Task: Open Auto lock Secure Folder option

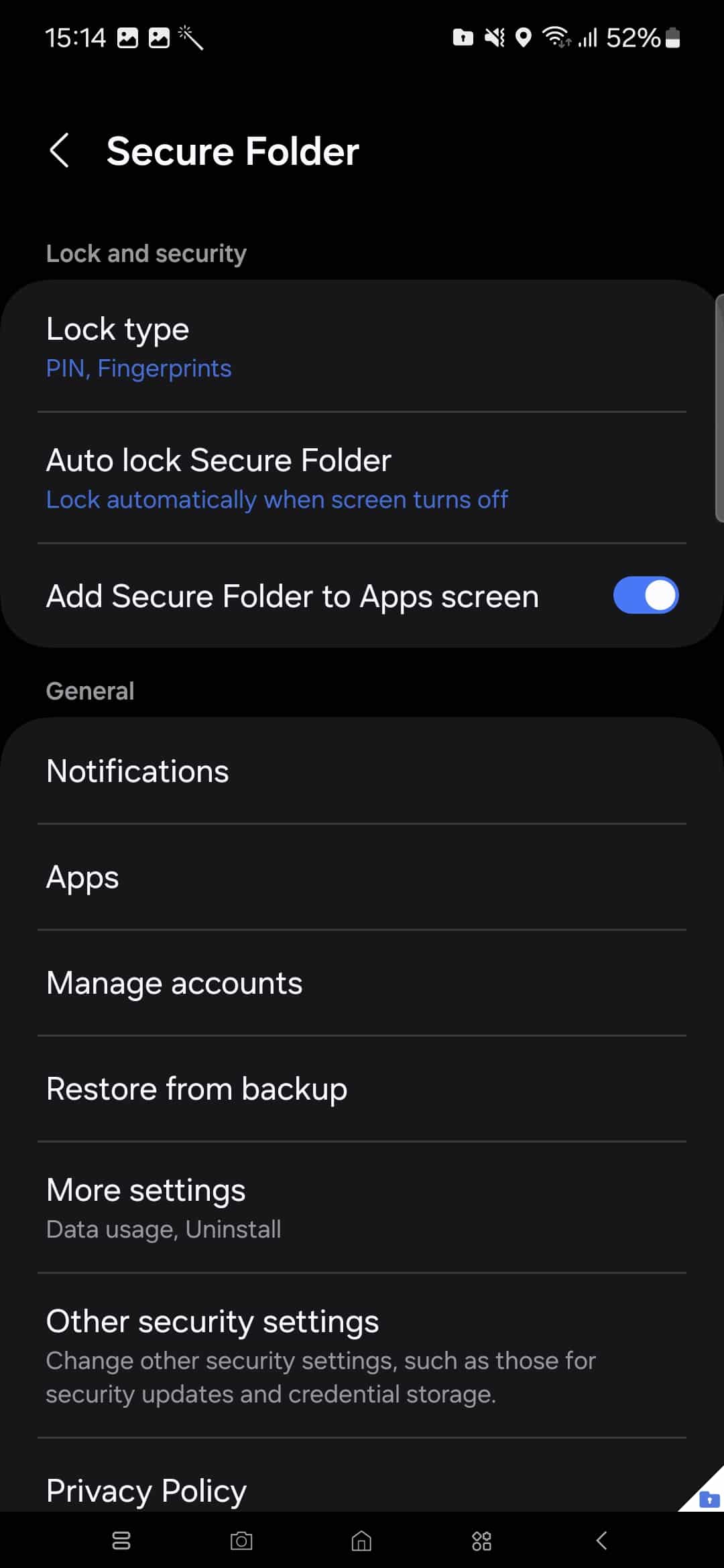Action: (x=362, y=478)
